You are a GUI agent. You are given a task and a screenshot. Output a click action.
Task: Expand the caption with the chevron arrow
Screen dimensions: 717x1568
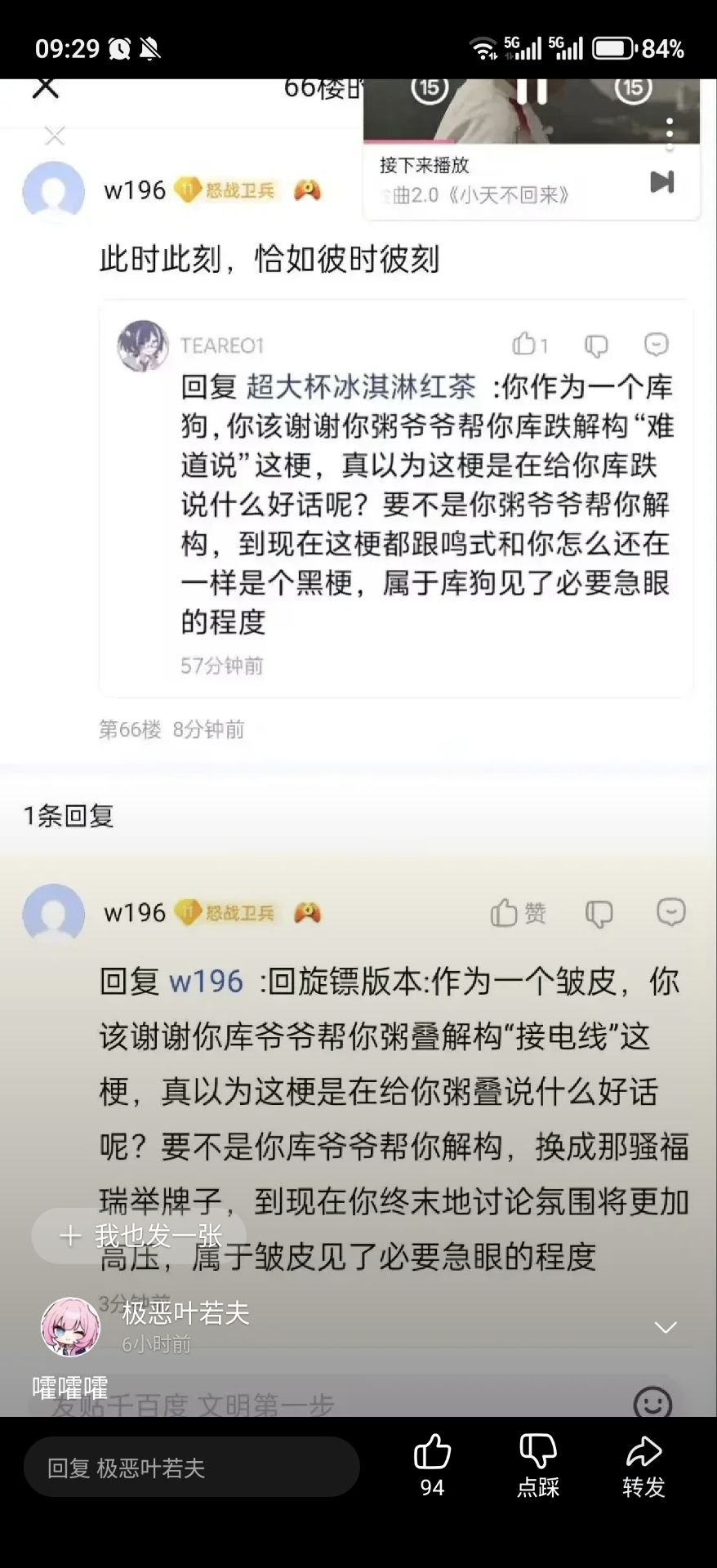coord(666,1327)
